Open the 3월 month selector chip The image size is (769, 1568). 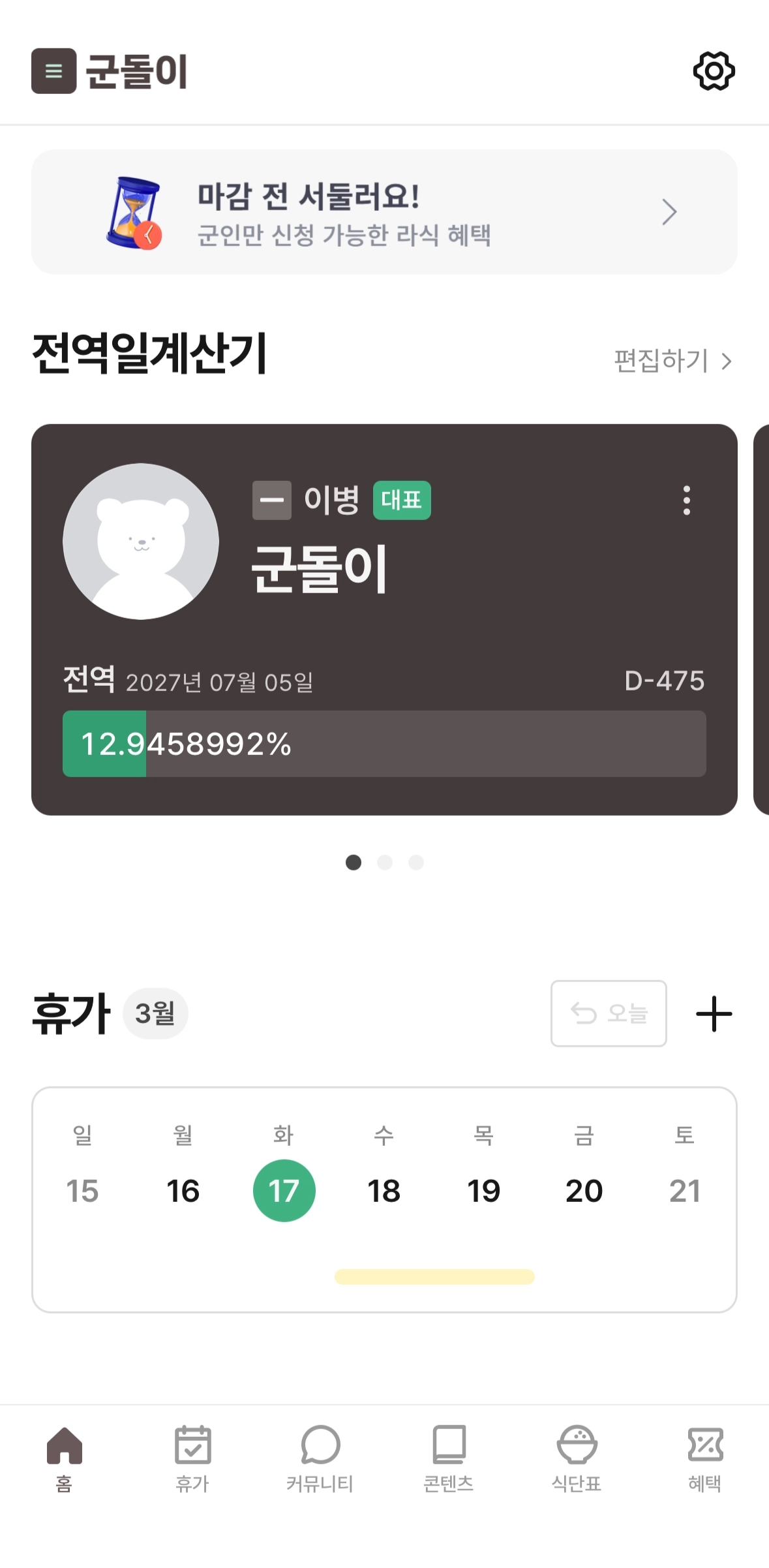[x=155, y=1013]
